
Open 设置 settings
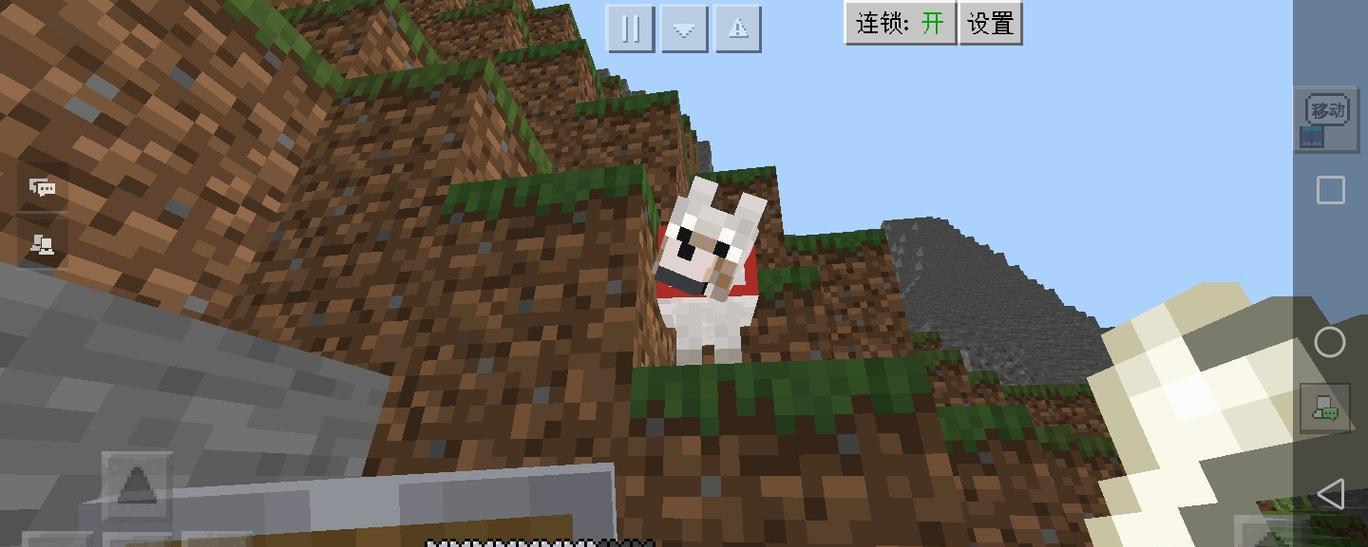click(x=991, y=24)
